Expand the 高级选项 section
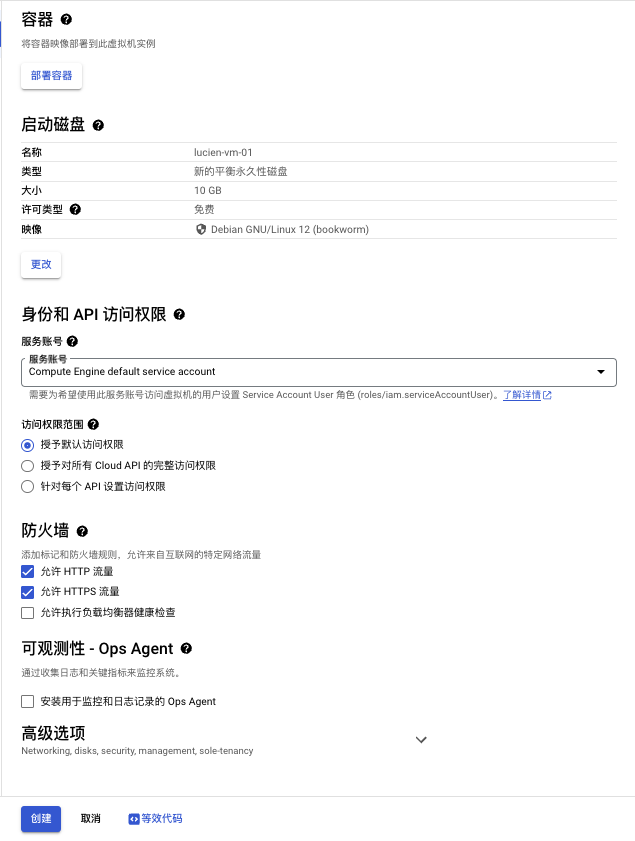 [x=421, y=740]
